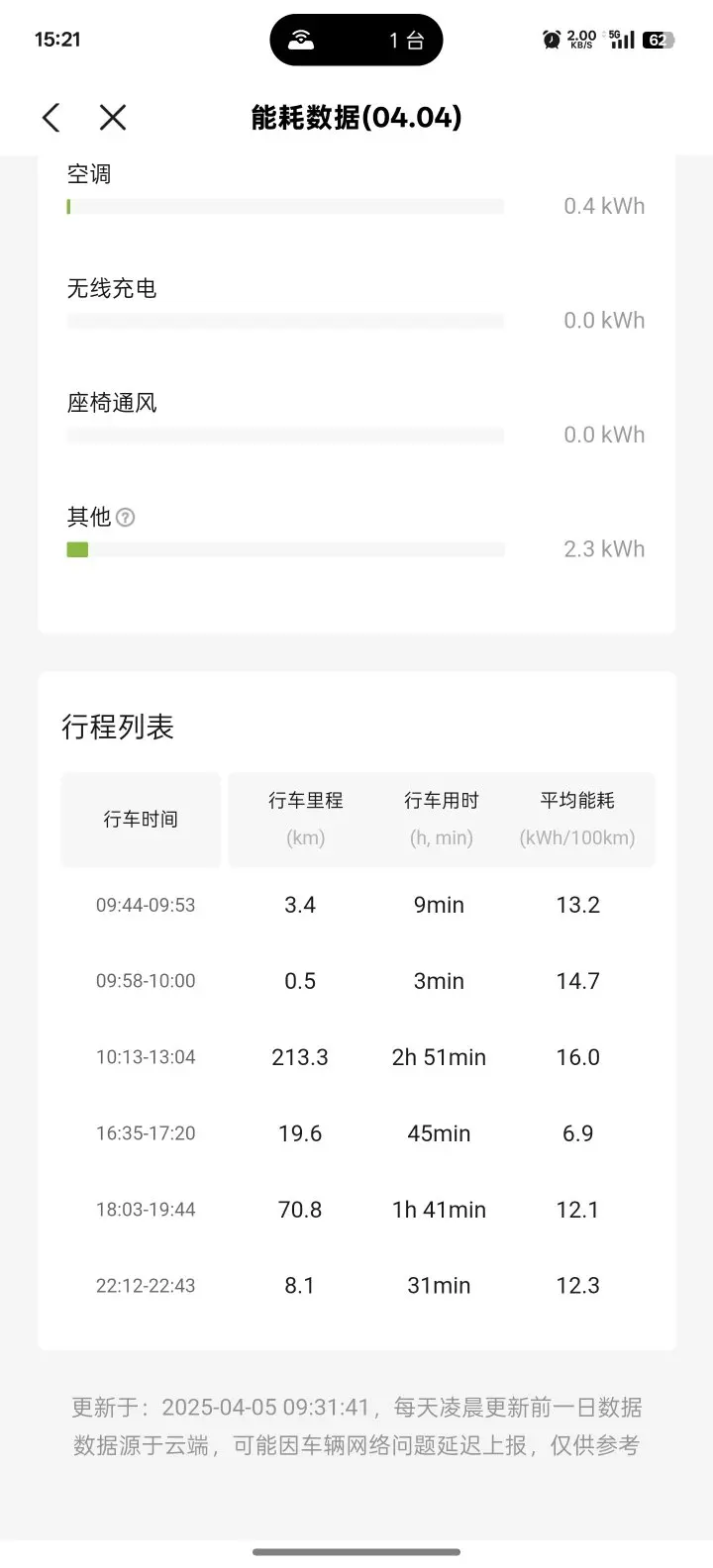Viewport: 713px width, 1568px height.
Task: Open the help icon beside 其他
Action: (126, 517)
